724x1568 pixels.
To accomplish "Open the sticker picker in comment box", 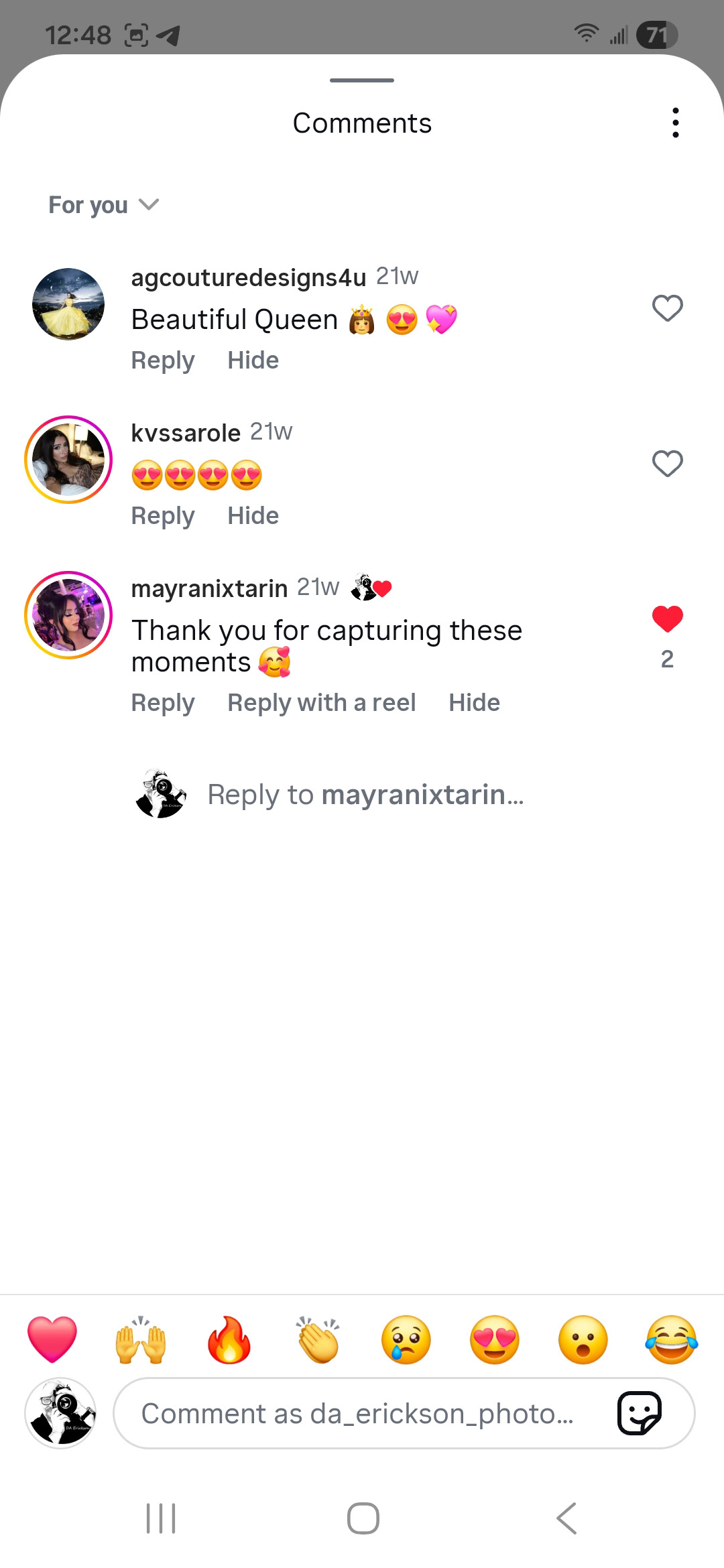I will point(639,1414).
